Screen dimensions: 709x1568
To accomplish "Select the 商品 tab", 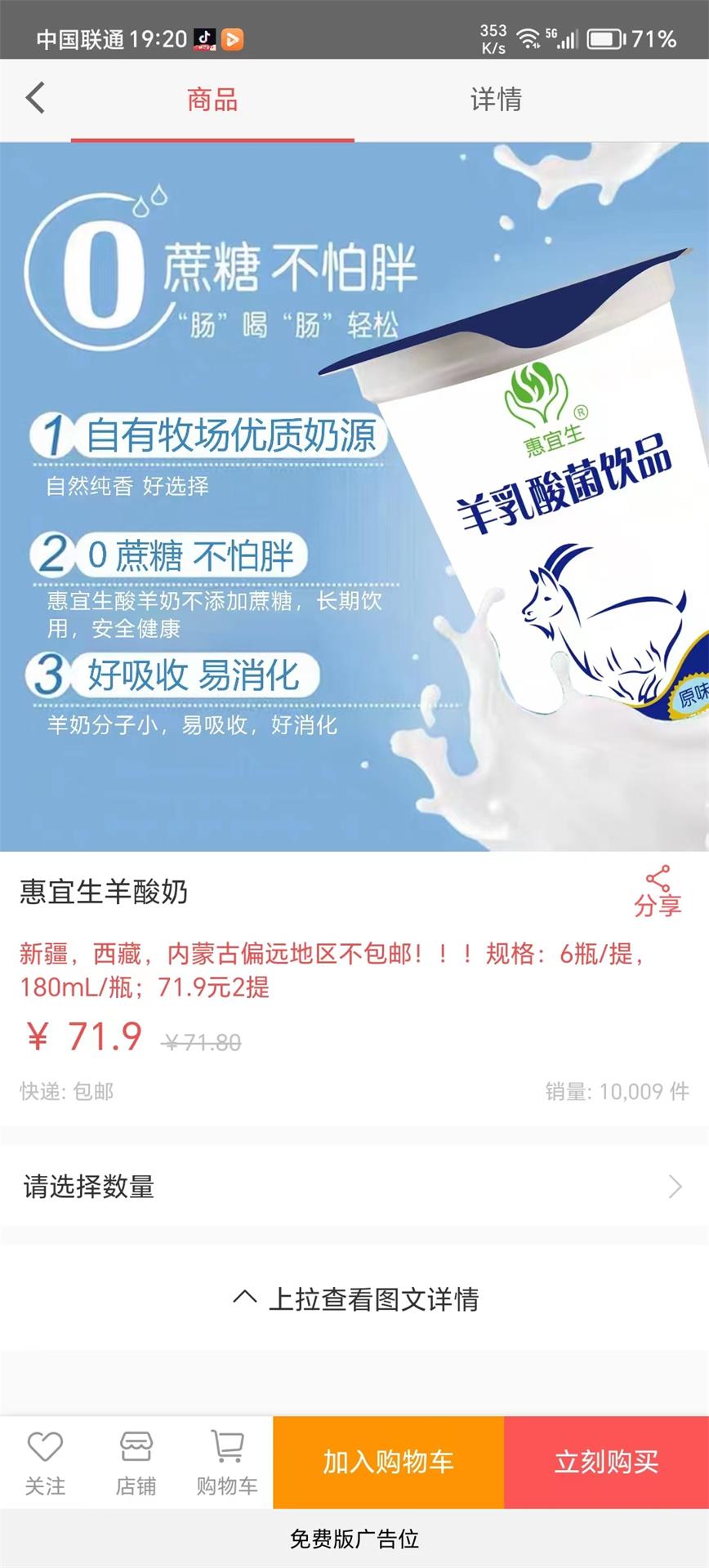I will [212, 100].
